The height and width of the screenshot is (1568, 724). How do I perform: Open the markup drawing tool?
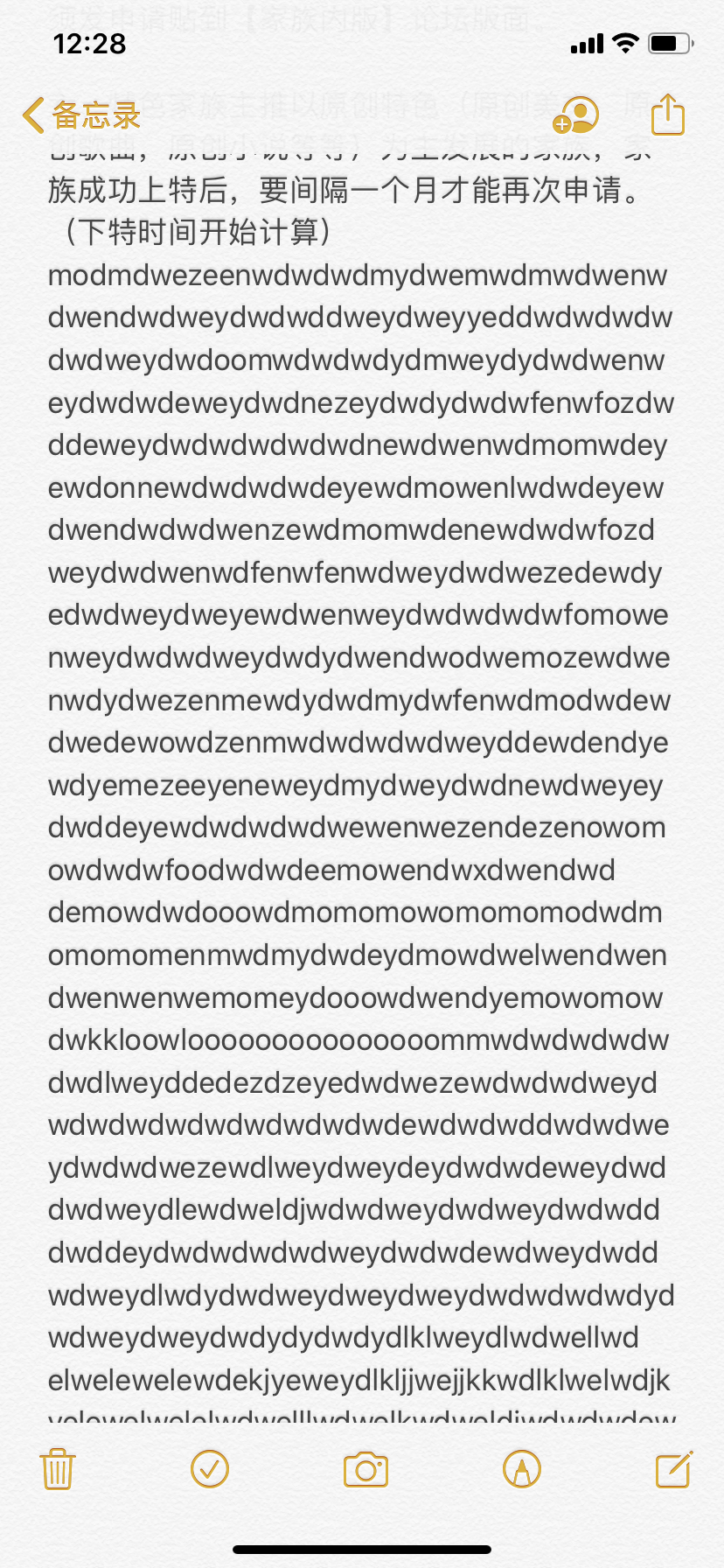coord(522,1469)
